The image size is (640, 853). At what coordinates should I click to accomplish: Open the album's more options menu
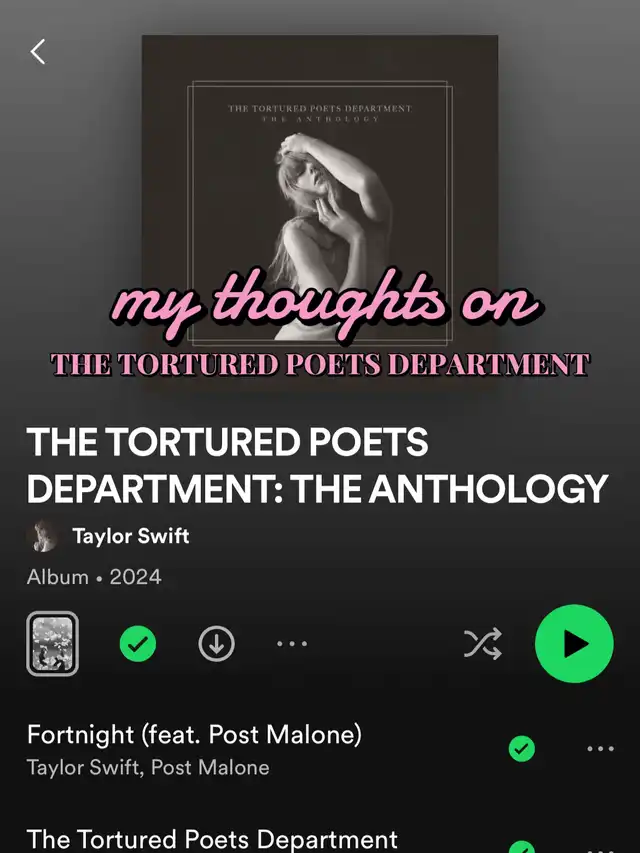click(292, 645)
